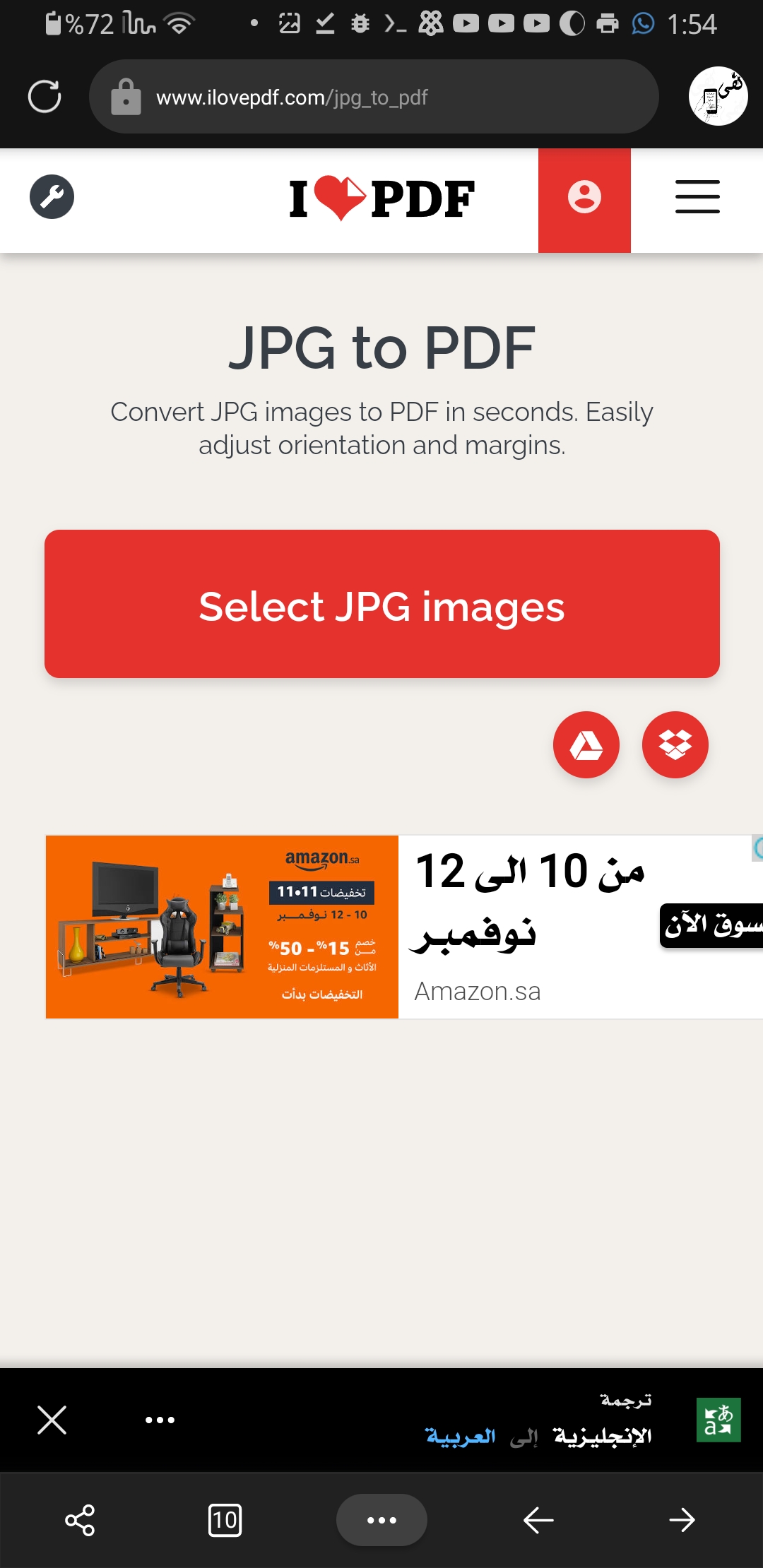763x1568 pixels.
Task: Expand the hamburger navigation menu
Action: [697, 198]
